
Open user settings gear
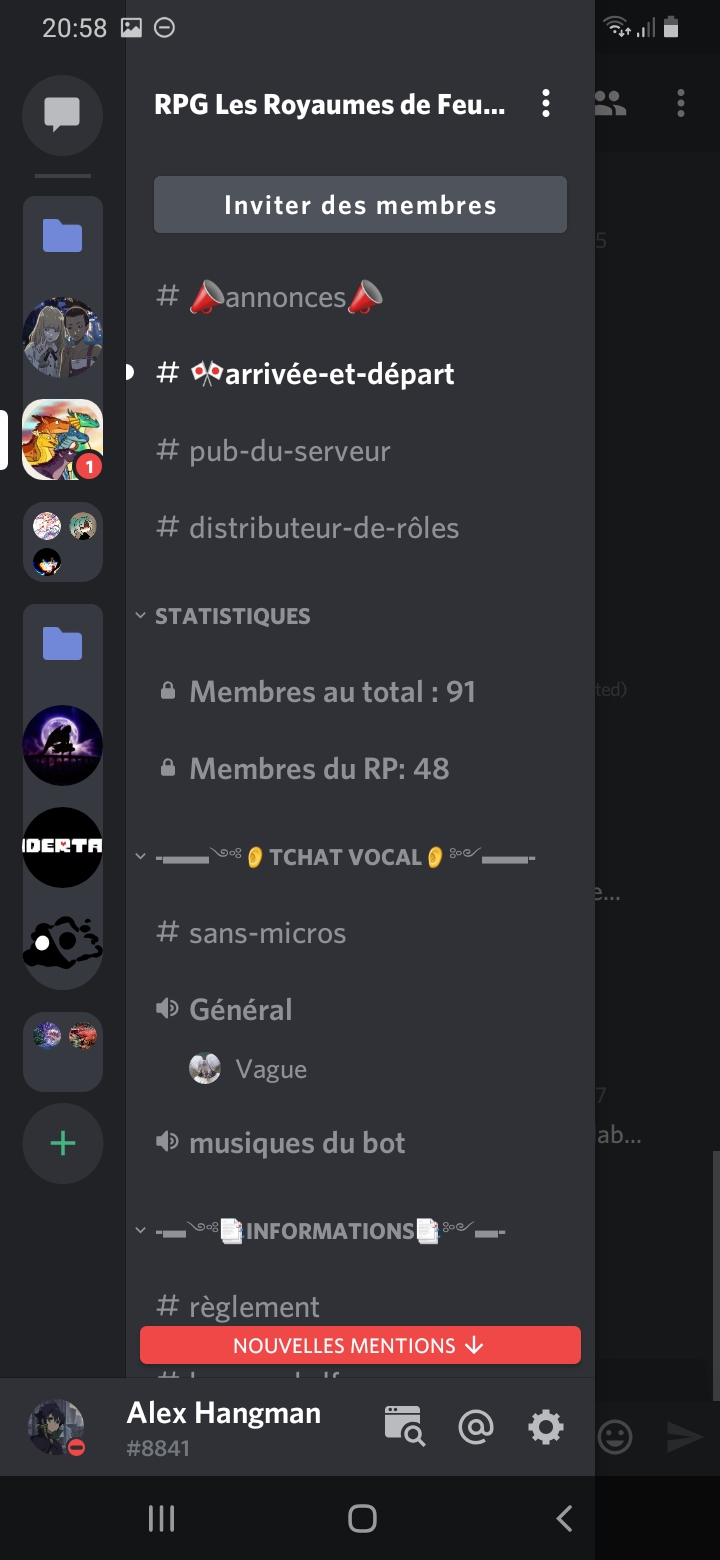(x=546, y=1427)
